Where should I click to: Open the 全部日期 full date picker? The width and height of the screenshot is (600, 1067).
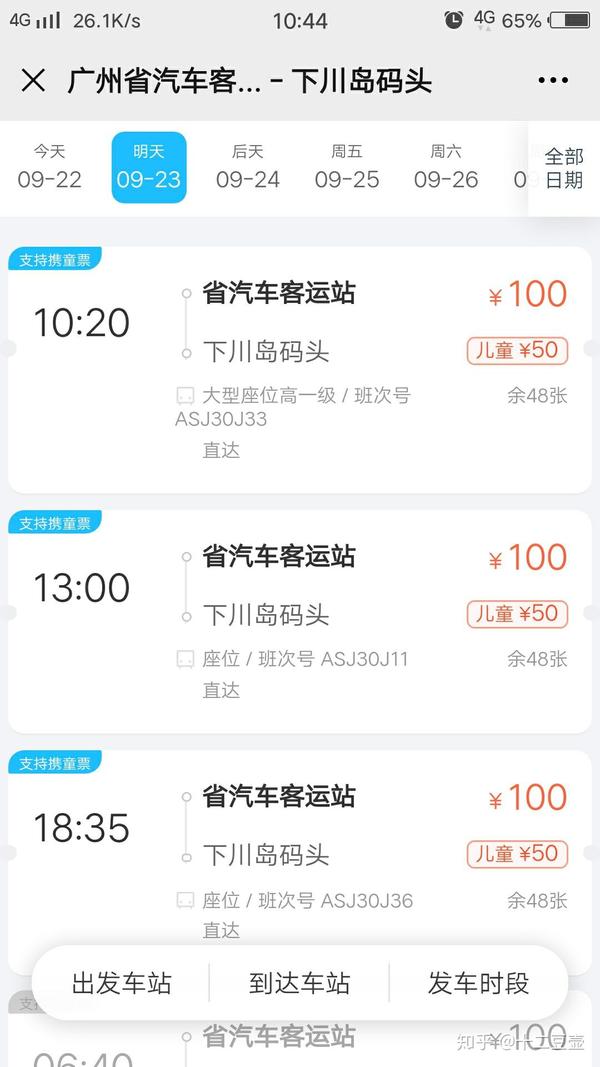(x=564, y=168)
